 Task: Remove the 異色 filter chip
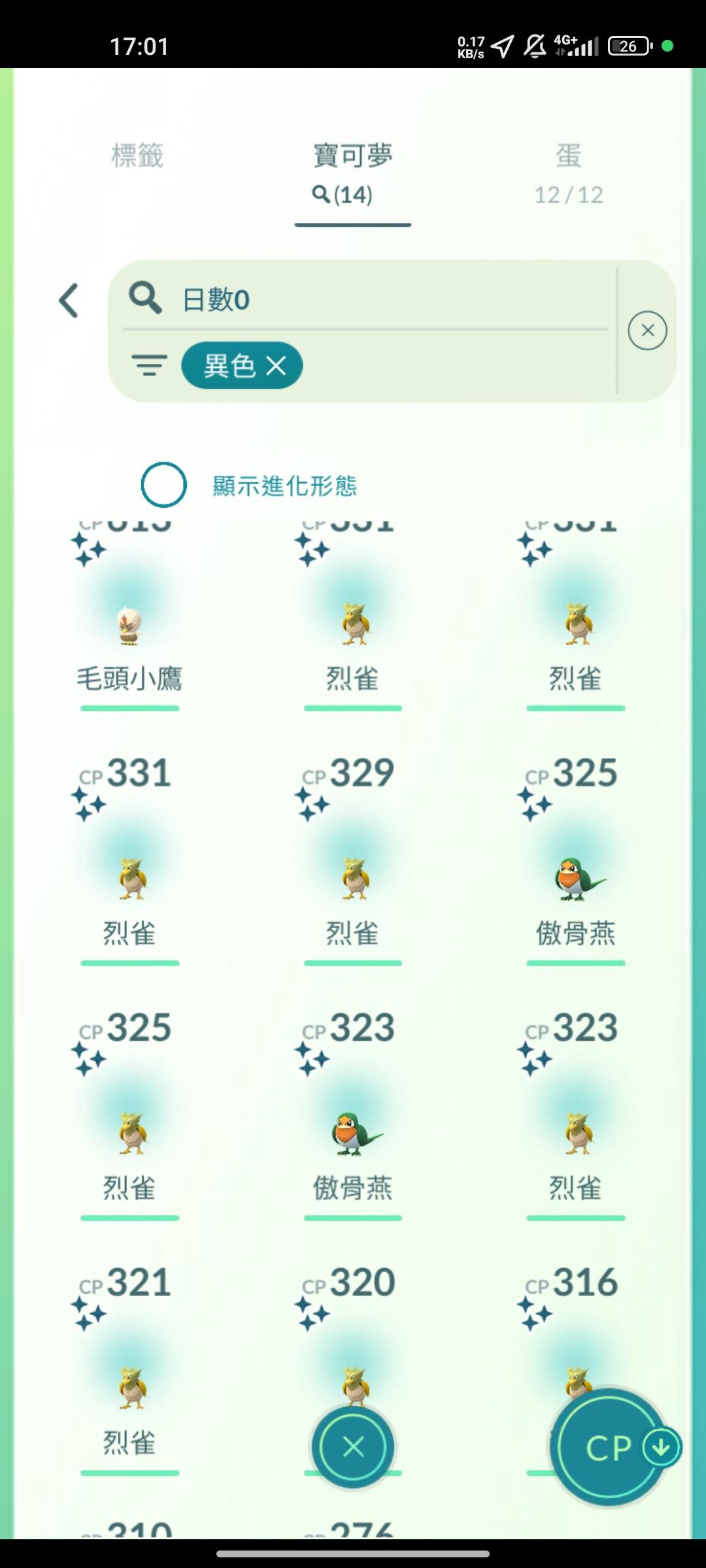[x=277, y=366]
